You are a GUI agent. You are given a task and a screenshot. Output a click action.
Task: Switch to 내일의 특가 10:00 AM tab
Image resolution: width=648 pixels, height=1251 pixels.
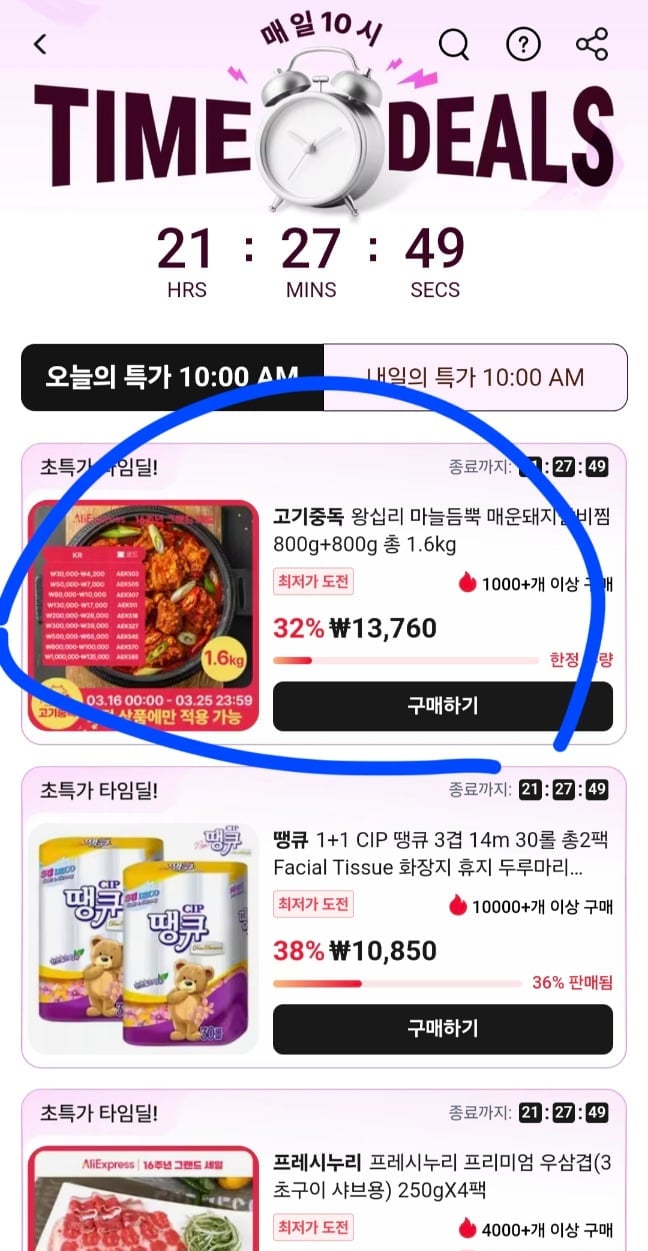(475, 377)
